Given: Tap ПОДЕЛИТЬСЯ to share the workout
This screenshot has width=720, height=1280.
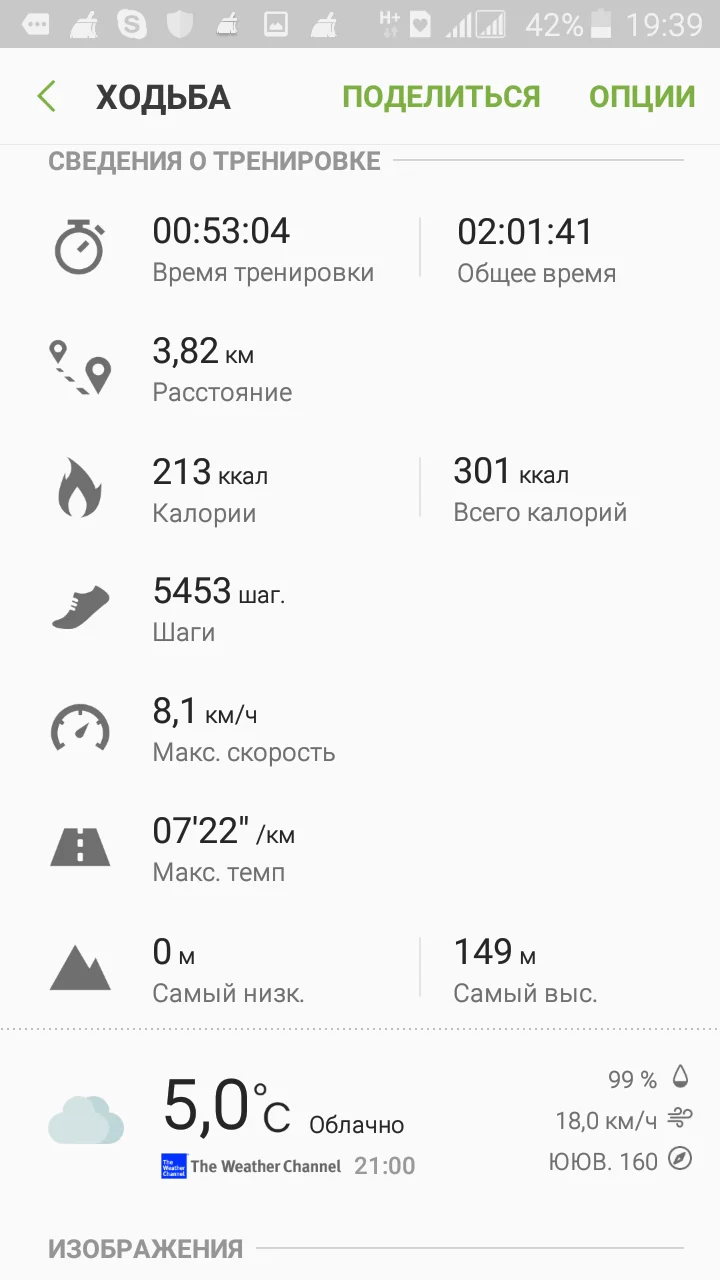Looking at the screenshot, I should tap(441, 97).
